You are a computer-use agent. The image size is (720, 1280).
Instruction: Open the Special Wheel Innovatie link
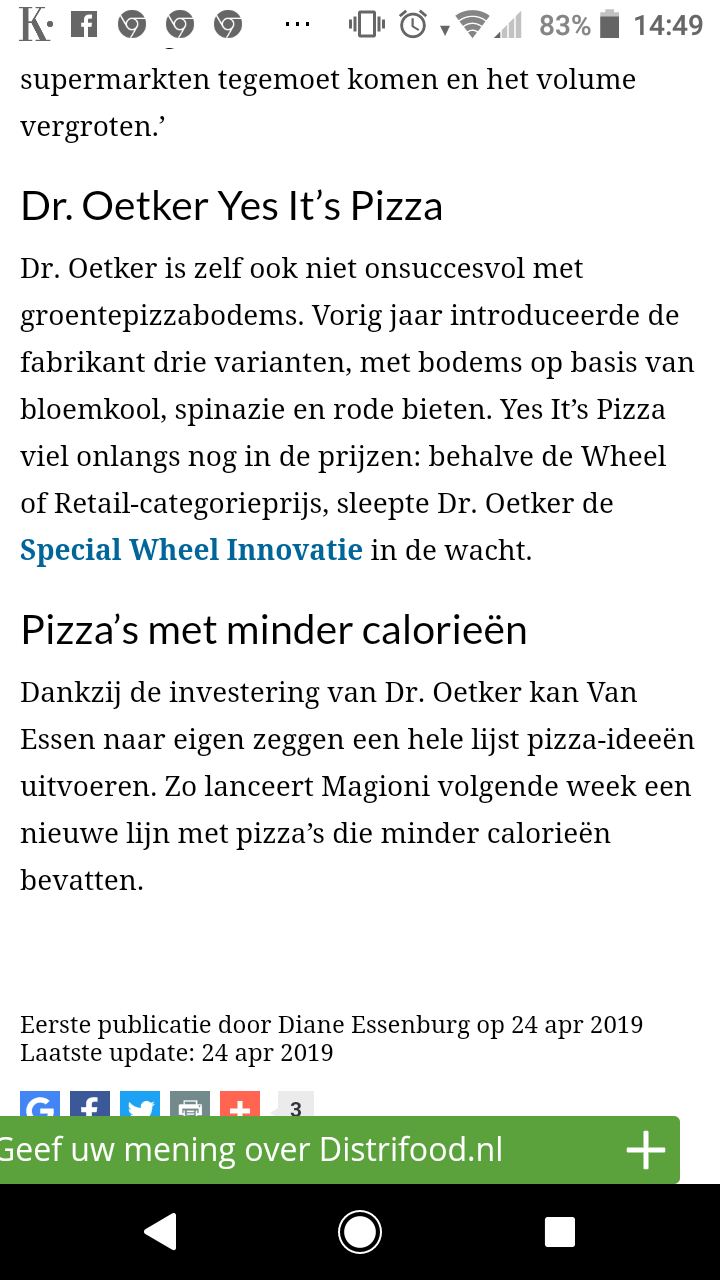191,550
